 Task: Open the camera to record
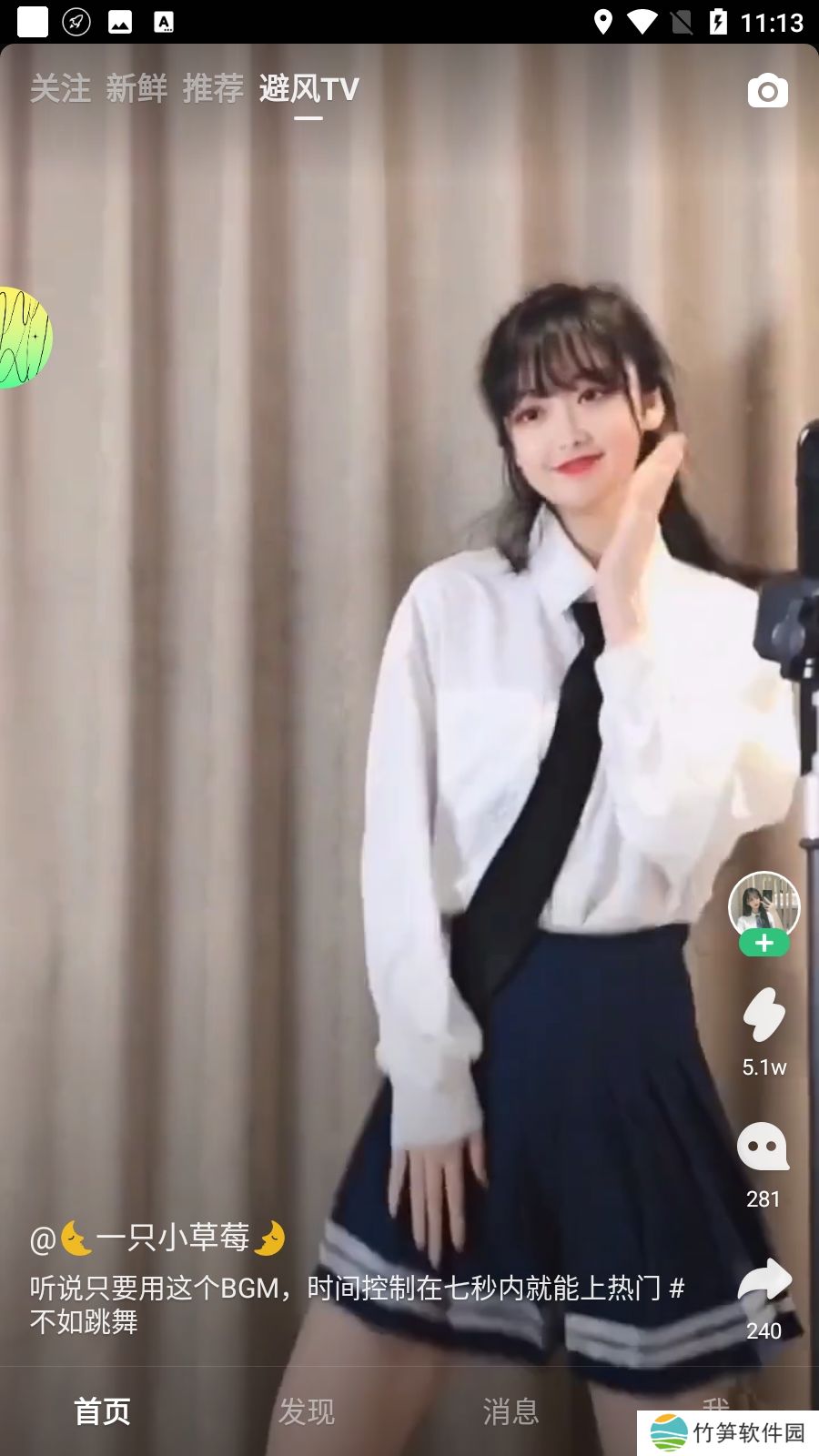[x=767, y=91]
